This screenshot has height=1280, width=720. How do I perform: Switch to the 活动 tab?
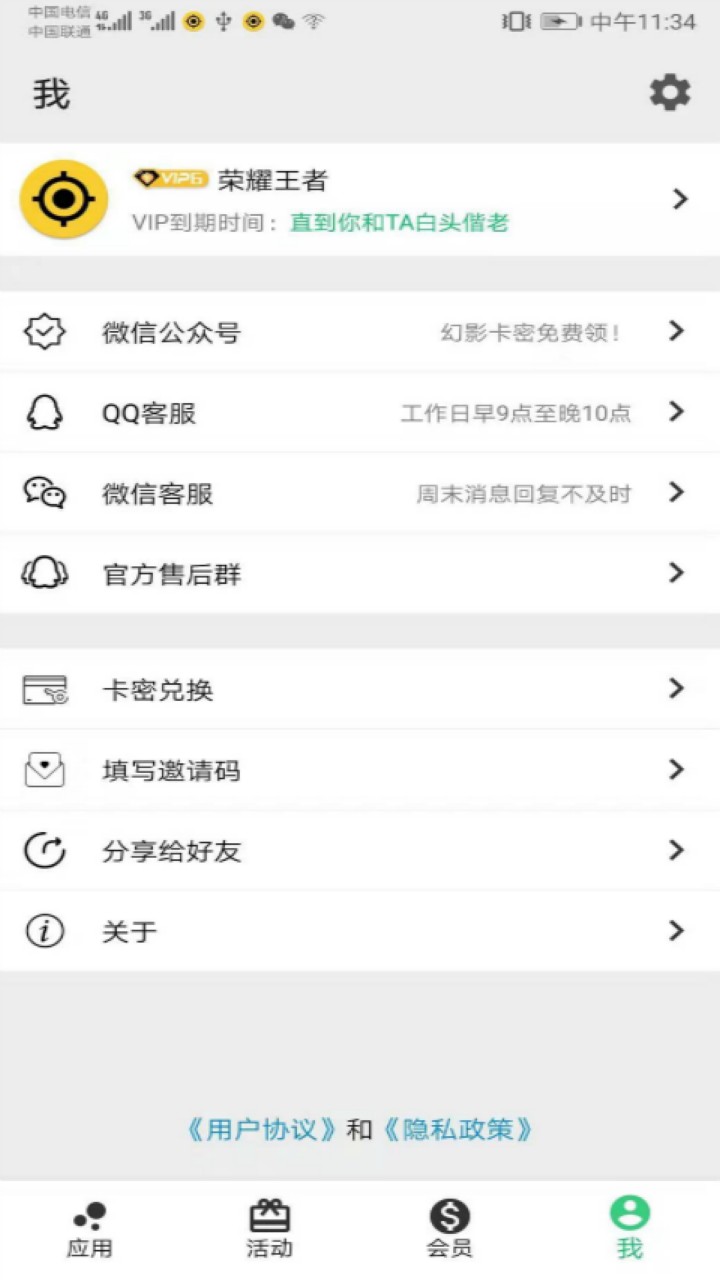point(269,1229)
